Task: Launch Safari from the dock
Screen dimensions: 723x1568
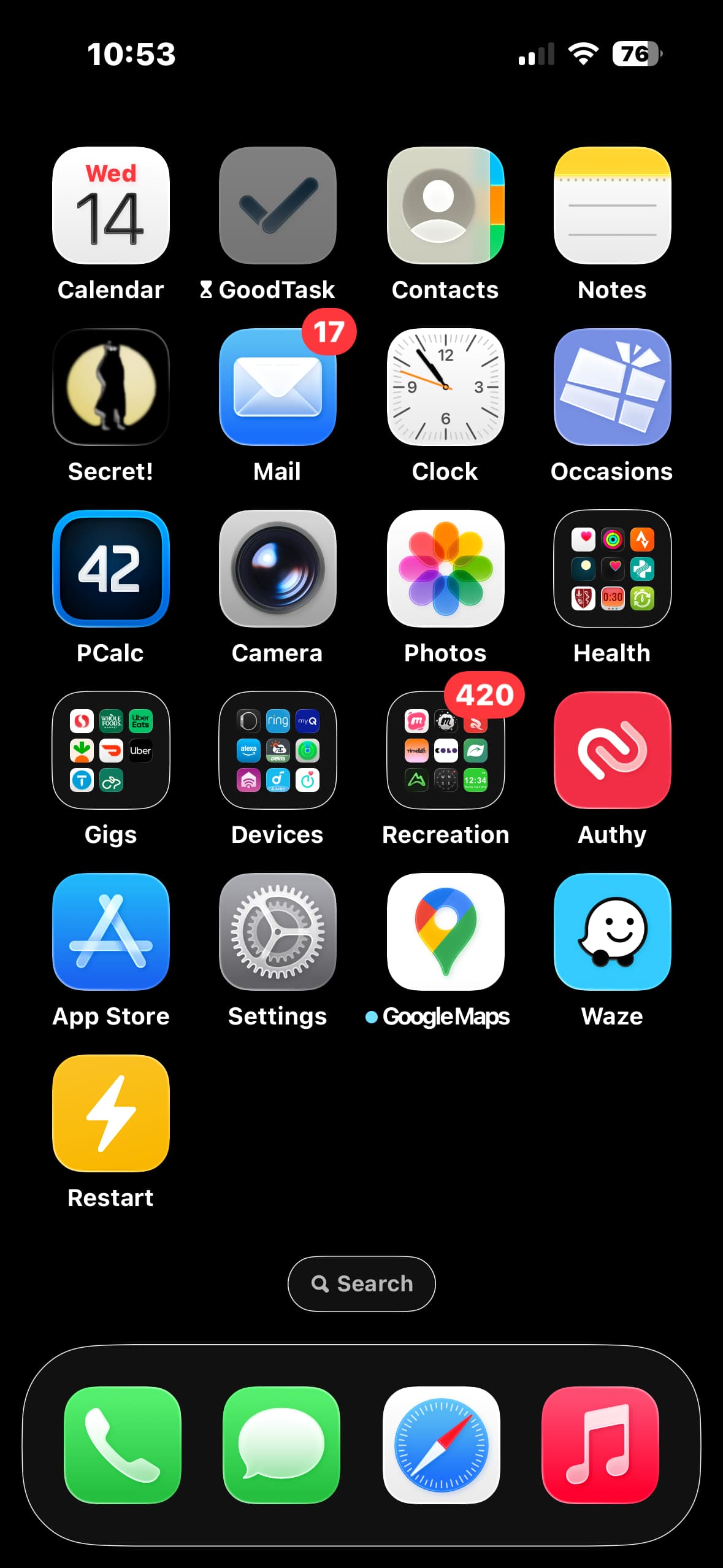Action: click(x=441, y=1445)
